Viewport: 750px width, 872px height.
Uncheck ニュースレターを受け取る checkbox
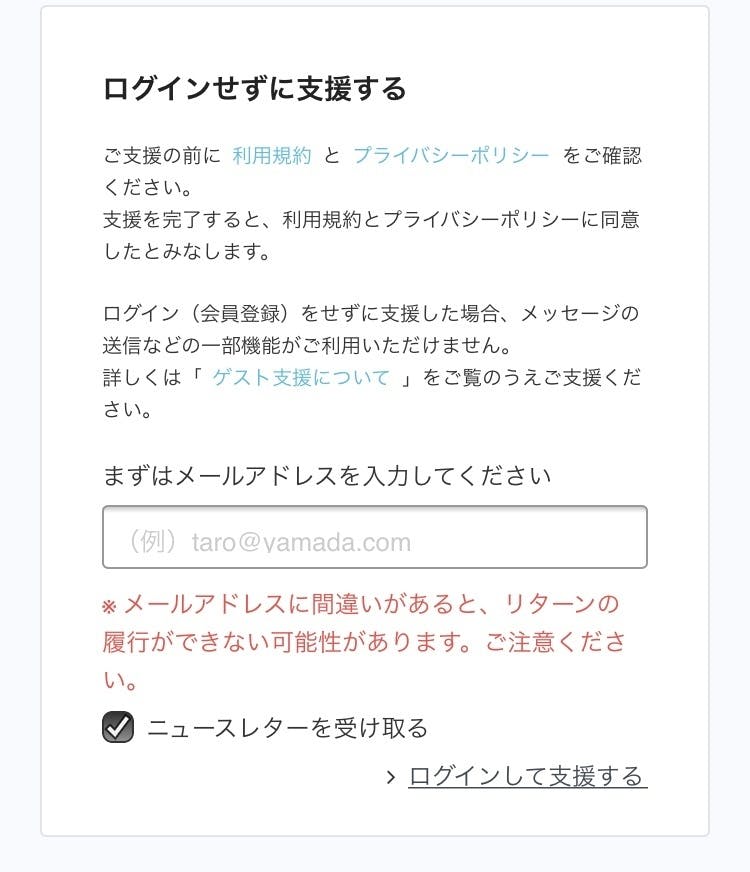pyautogui.click(x=118, y=727)
